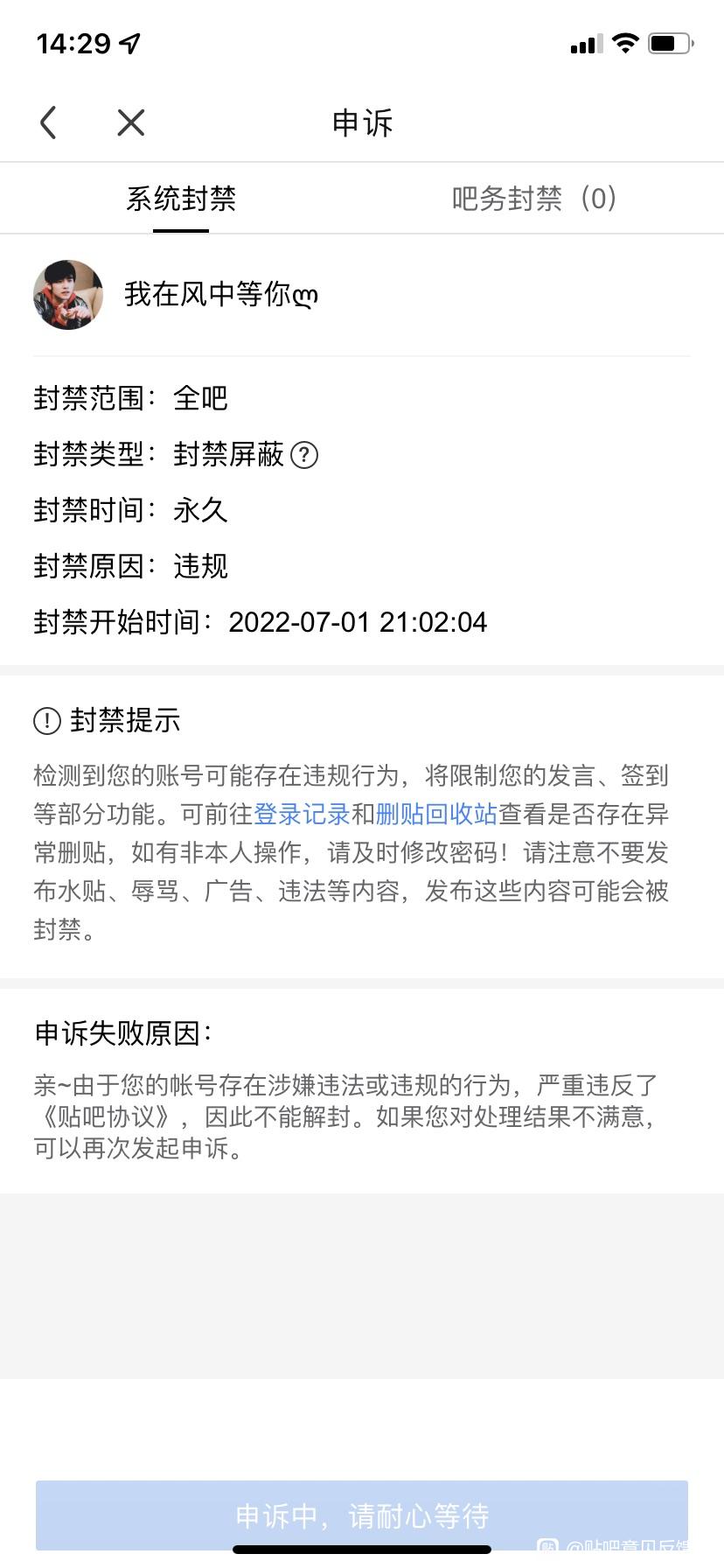
Task: Open the 登录记录 link
Action: [x=302, y=815]
